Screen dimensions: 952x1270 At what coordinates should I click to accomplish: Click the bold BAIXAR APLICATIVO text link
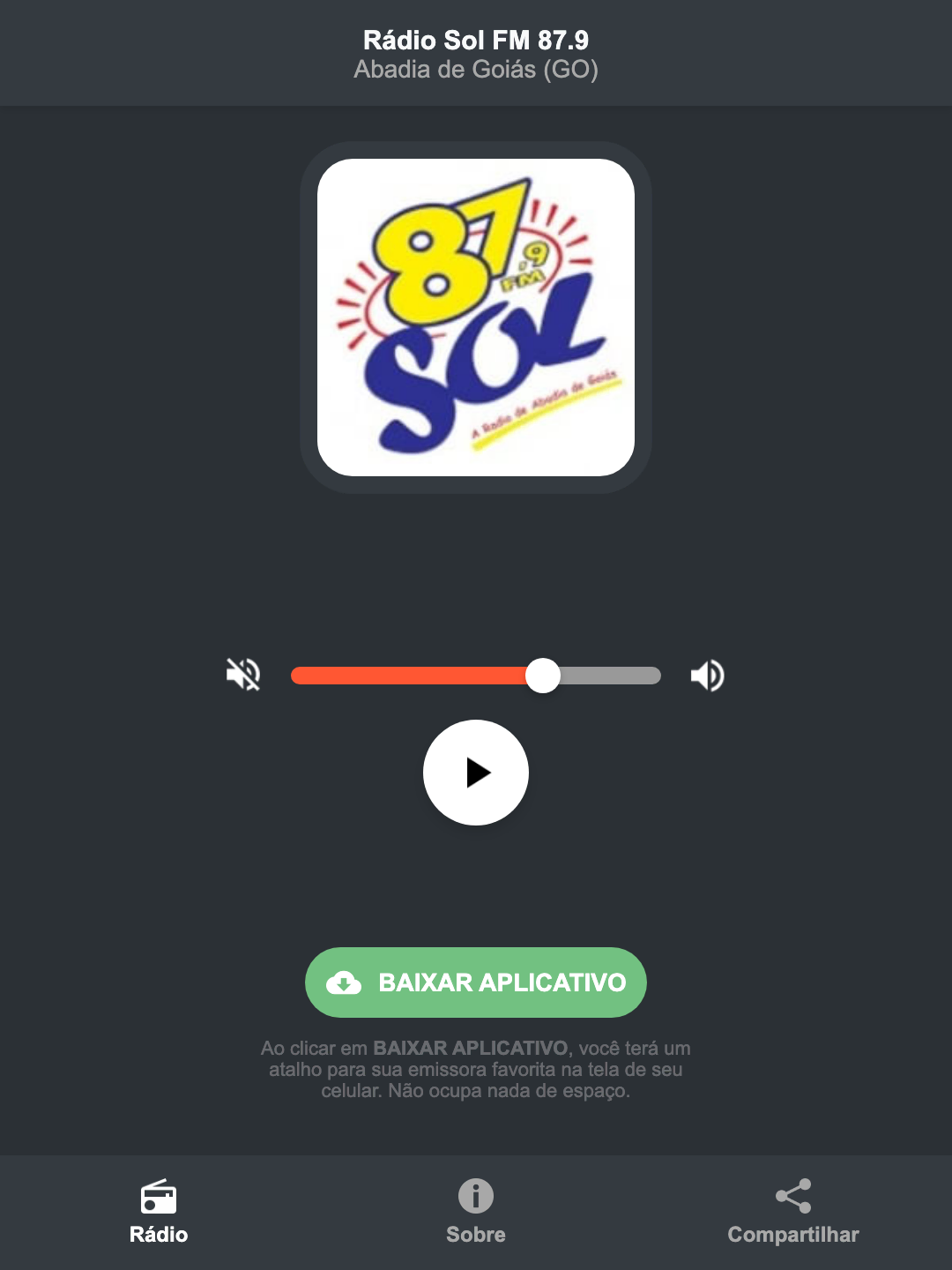coord(472,1049)
